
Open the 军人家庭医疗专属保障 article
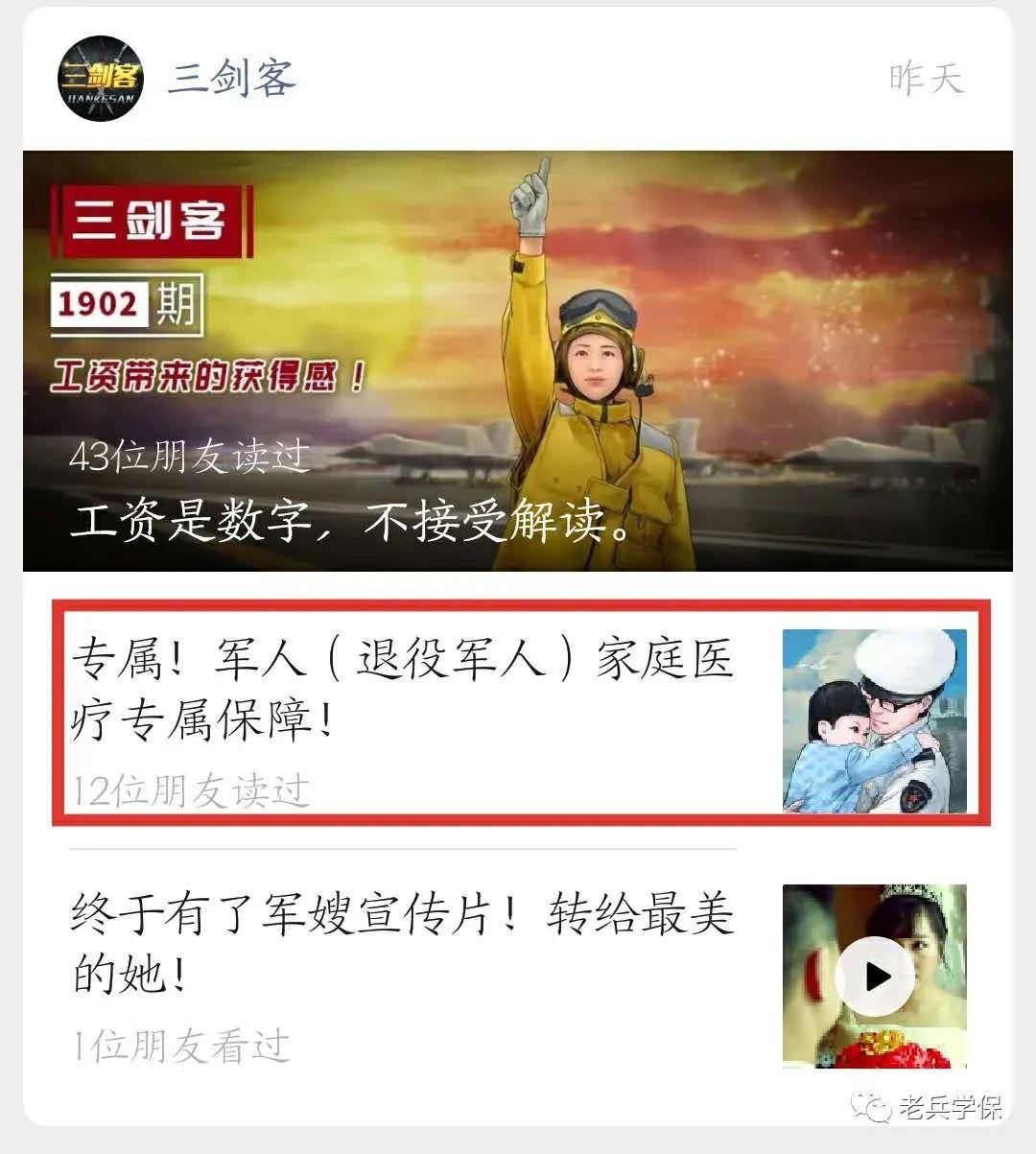click(x=403, y=689)
